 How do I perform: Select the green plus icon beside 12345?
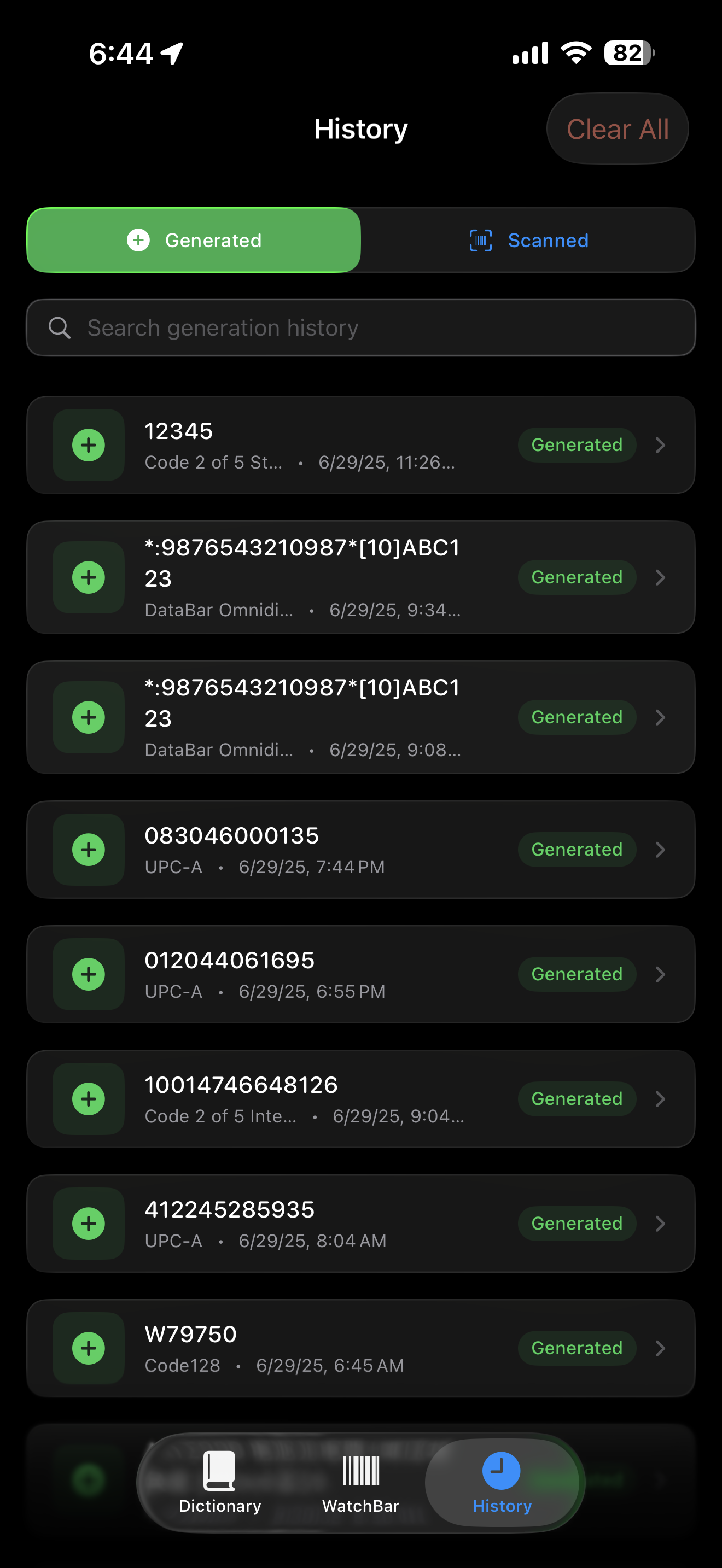(88, 445)
